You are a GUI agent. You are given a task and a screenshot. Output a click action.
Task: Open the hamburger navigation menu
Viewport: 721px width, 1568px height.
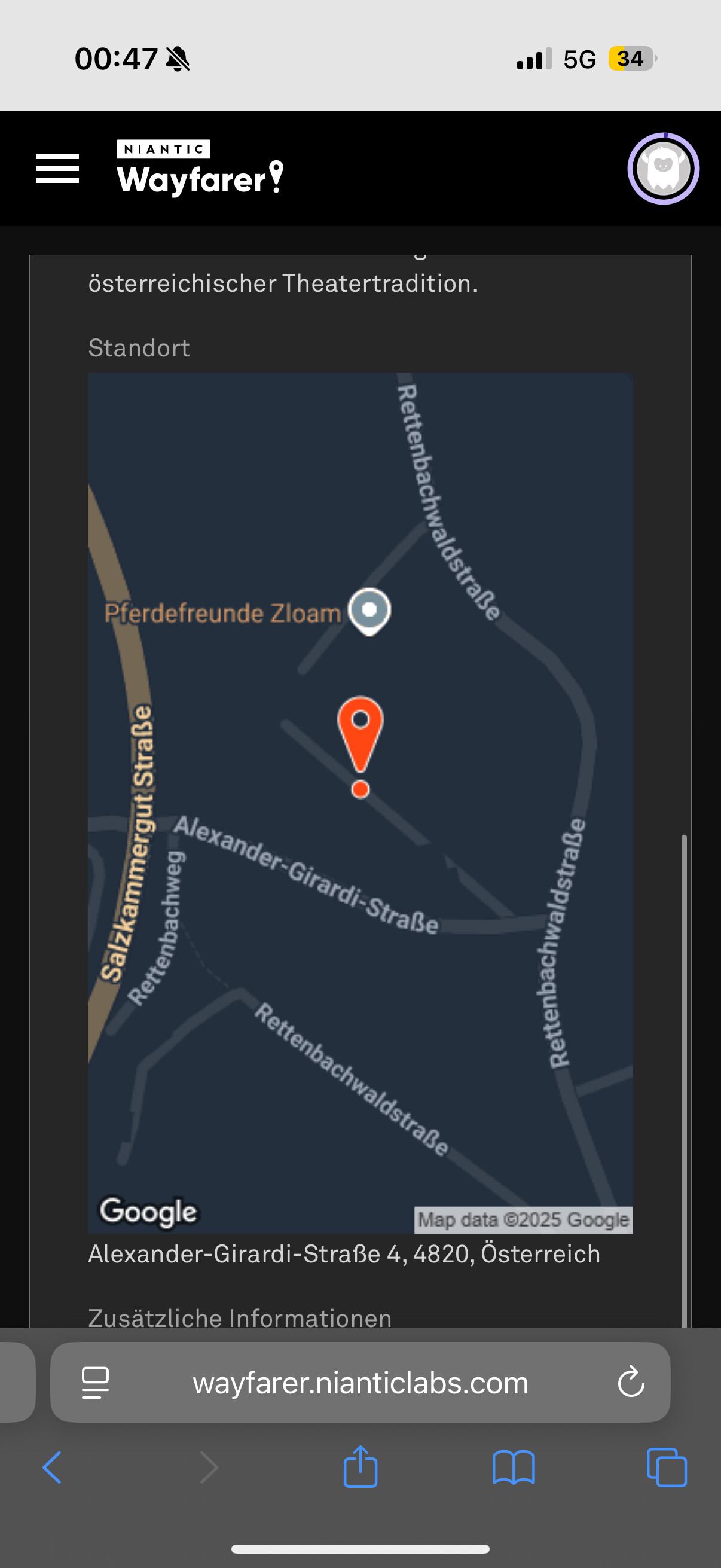click(x=57, y=169)
